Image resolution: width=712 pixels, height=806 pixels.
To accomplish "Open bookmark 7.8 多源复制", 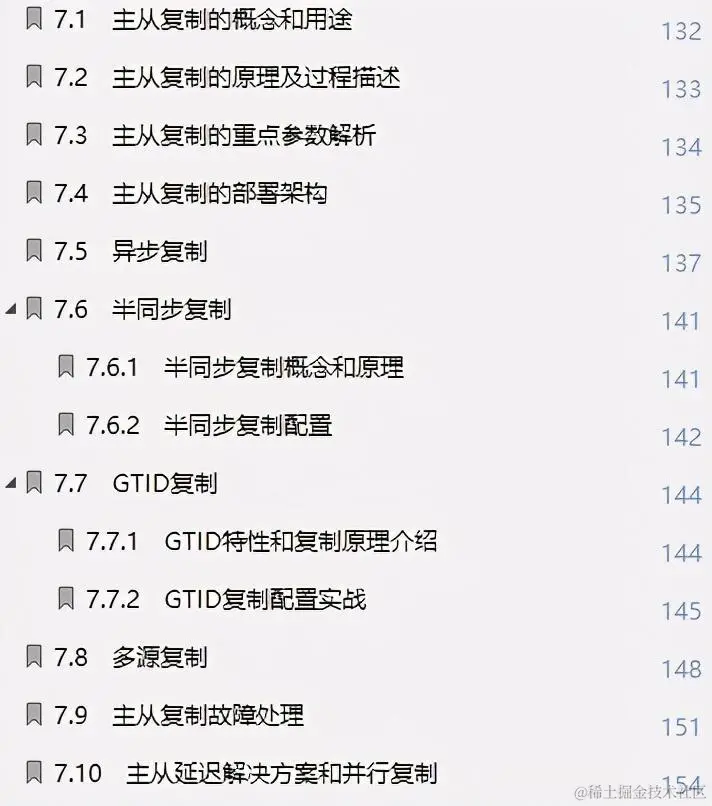I will click(160, 657).
